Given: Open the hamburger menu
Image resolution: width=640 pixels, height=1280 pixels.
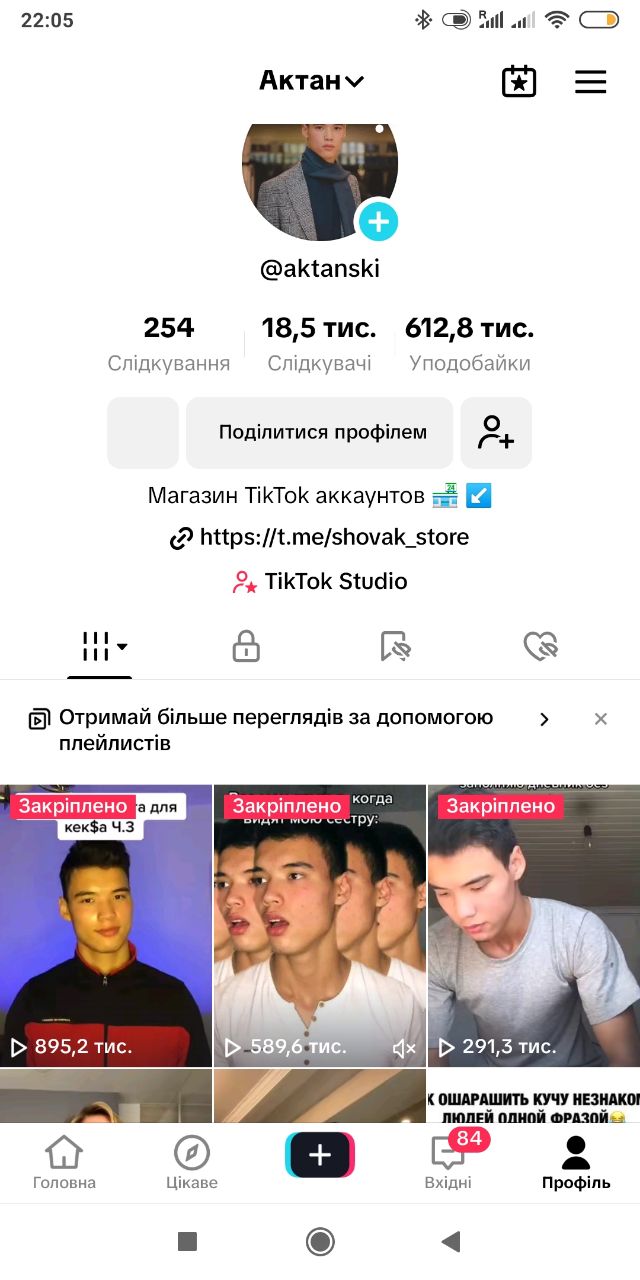Looking at the screenshot, I should click(x=591, y=81).
